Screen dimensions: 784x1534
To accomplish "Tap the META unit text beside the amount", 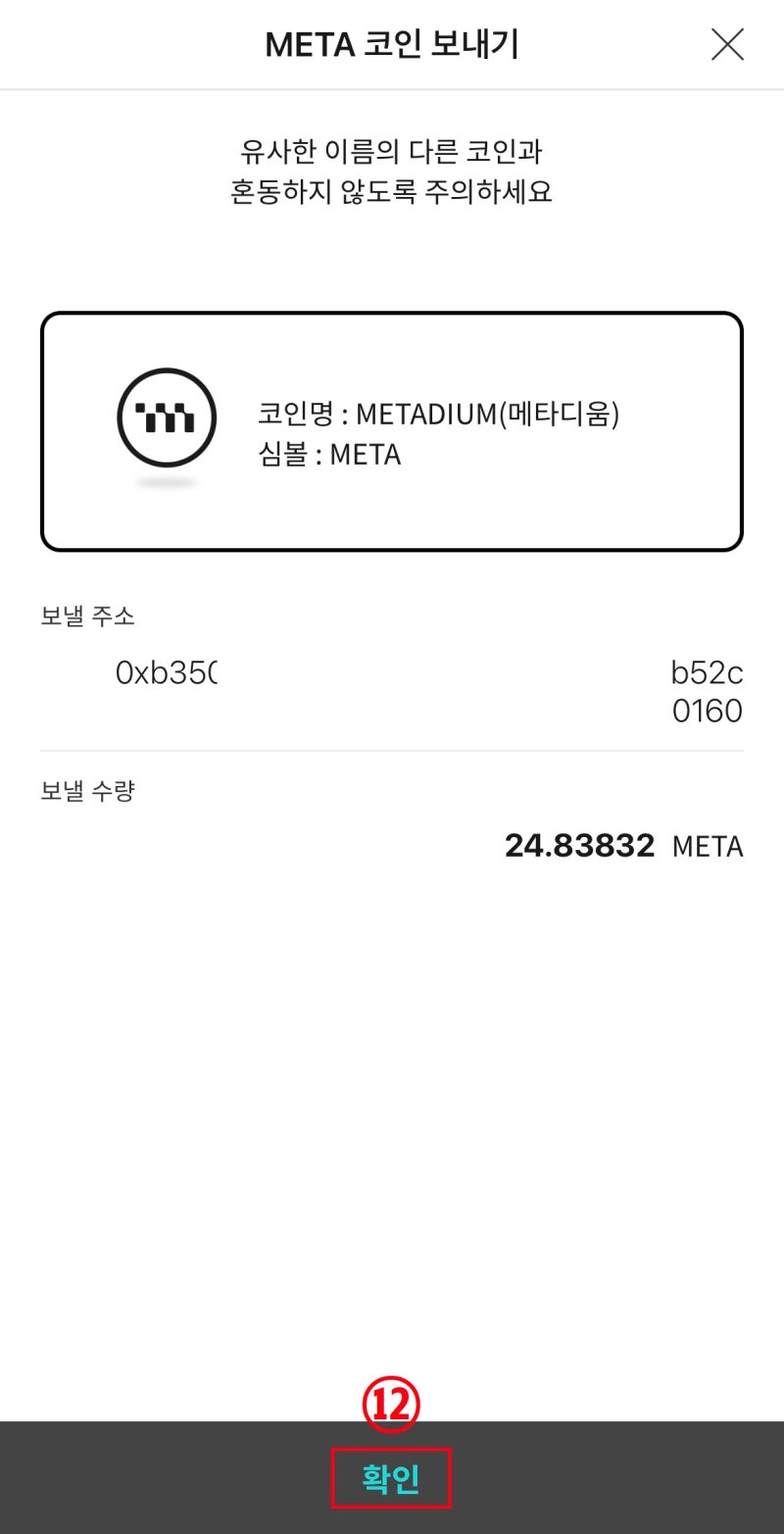I will pyautogui.click(x=708, y=847).
